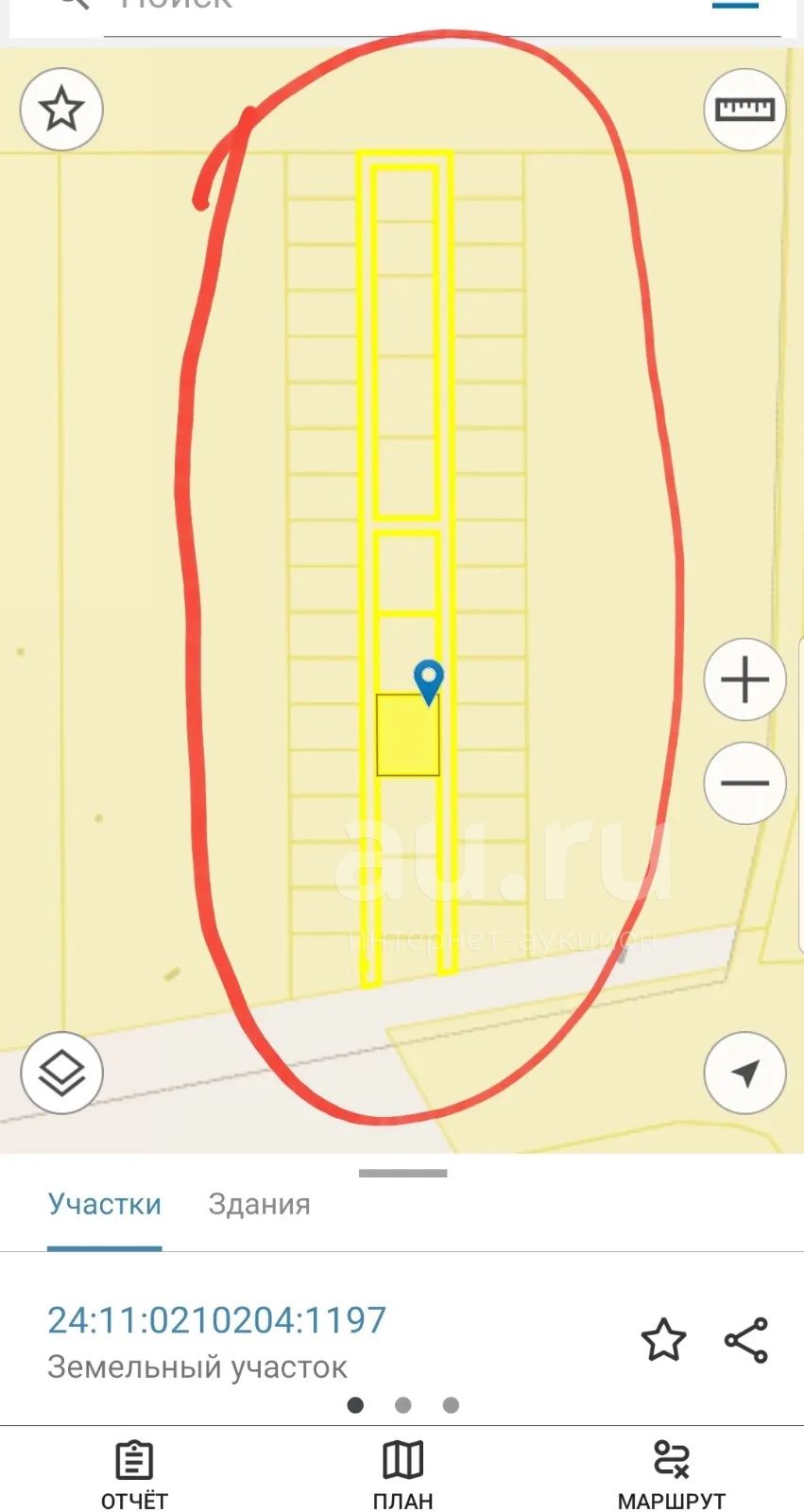Zoom out with the minus button

pos(744,782)
